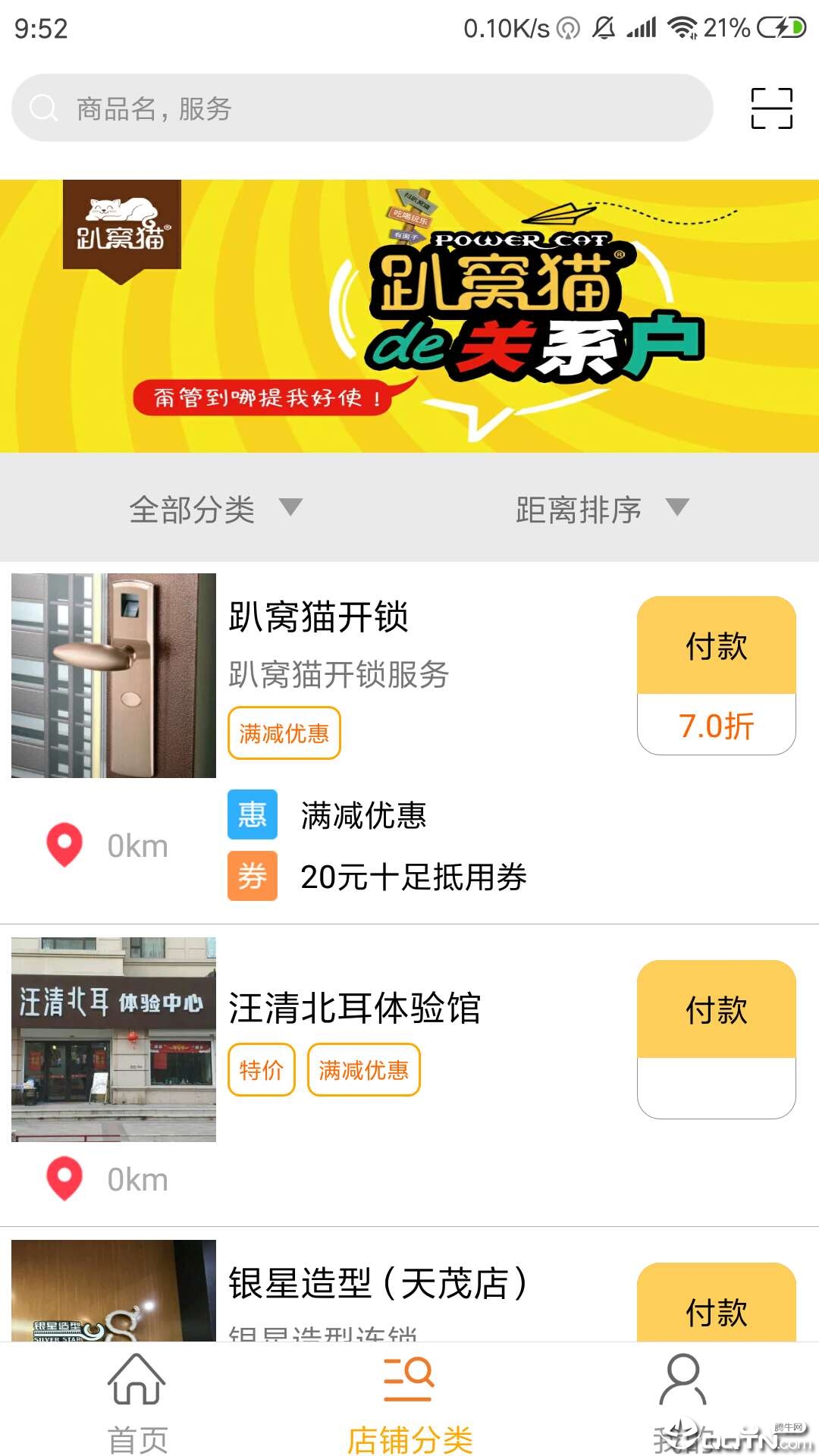Screen dimensions: 819x1456
Task: Expand the 全部分类 category dropdown
Action: (x=215, y=509)
